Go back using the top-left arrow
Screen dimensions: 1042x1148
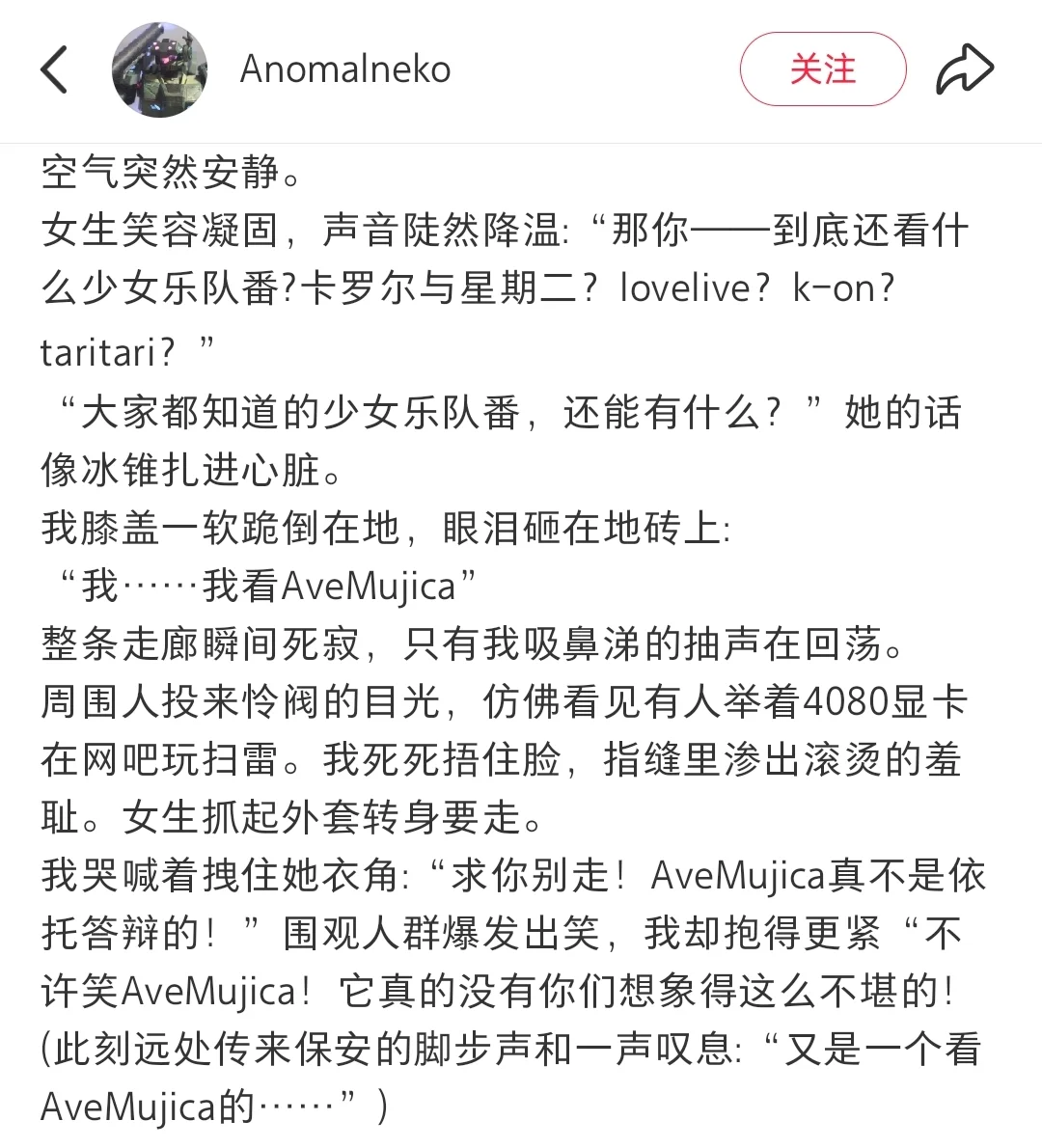coord(55,69)
